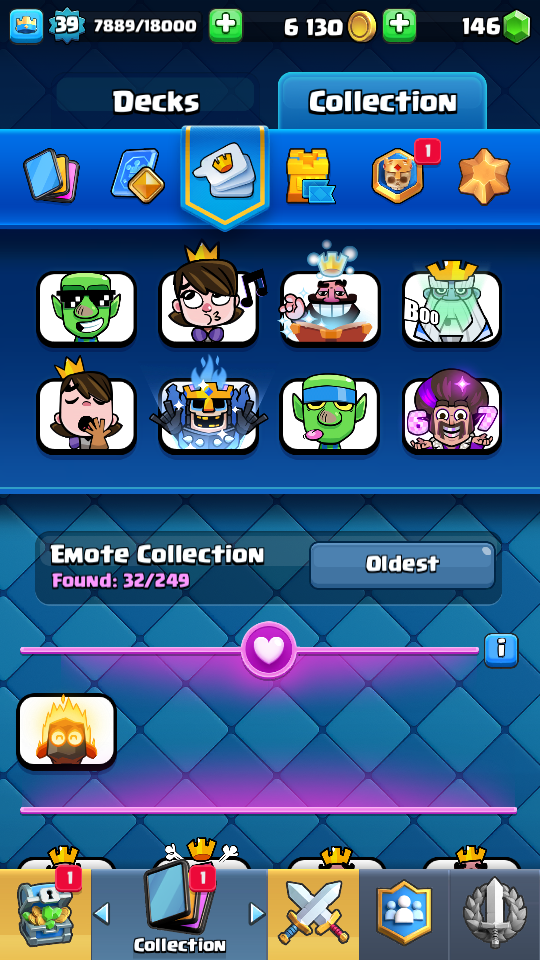Change sort order from Oldest
This screenshot has width=540, height=960.
point(402,564)
